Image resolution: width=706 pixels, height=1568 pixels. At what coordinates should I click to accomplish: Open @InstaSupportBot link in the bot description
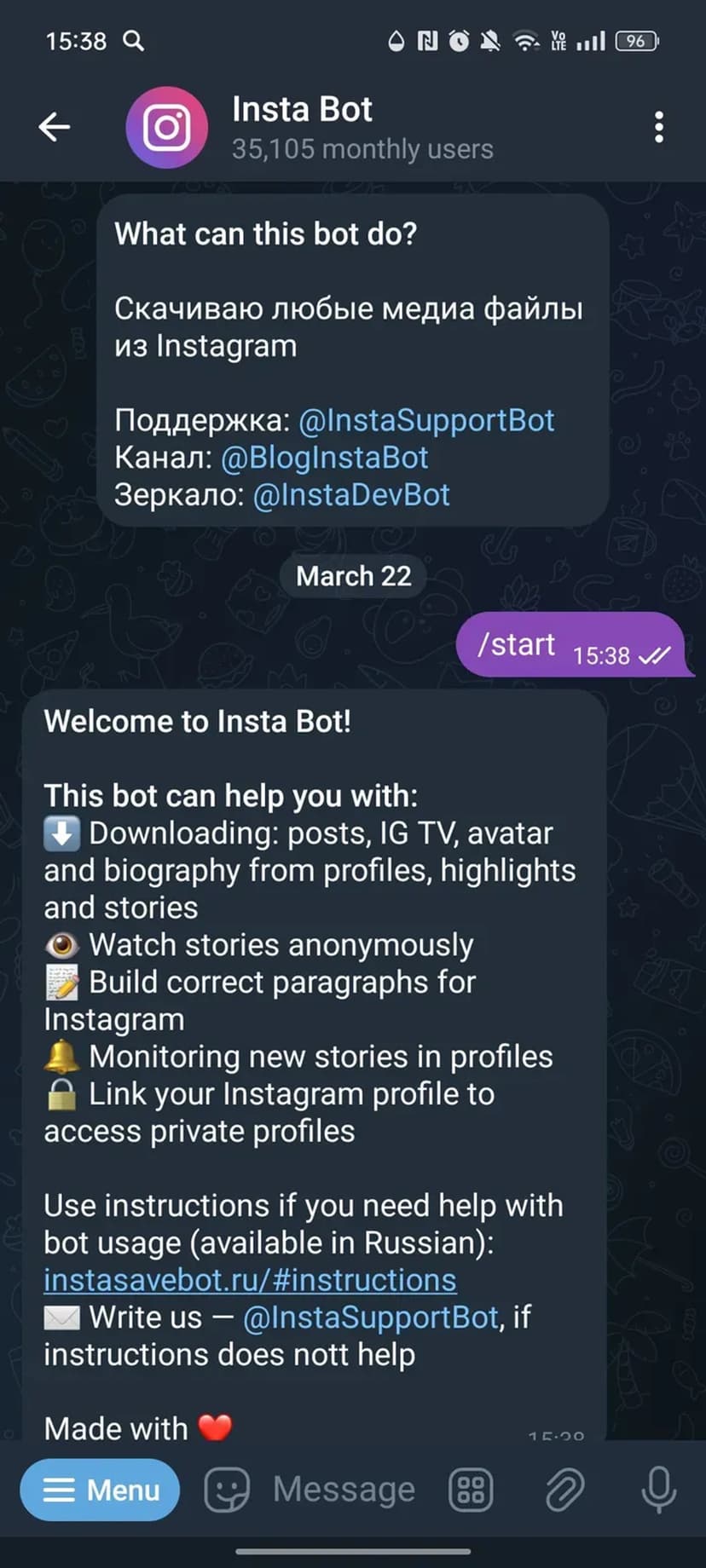[426, 420]
